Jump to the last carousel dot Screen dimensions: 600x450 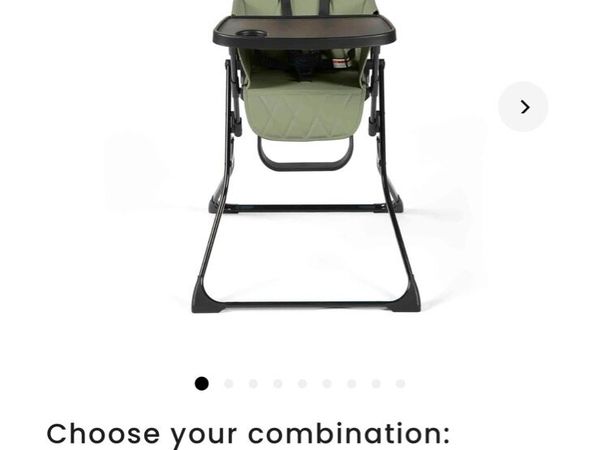point(400,384)
